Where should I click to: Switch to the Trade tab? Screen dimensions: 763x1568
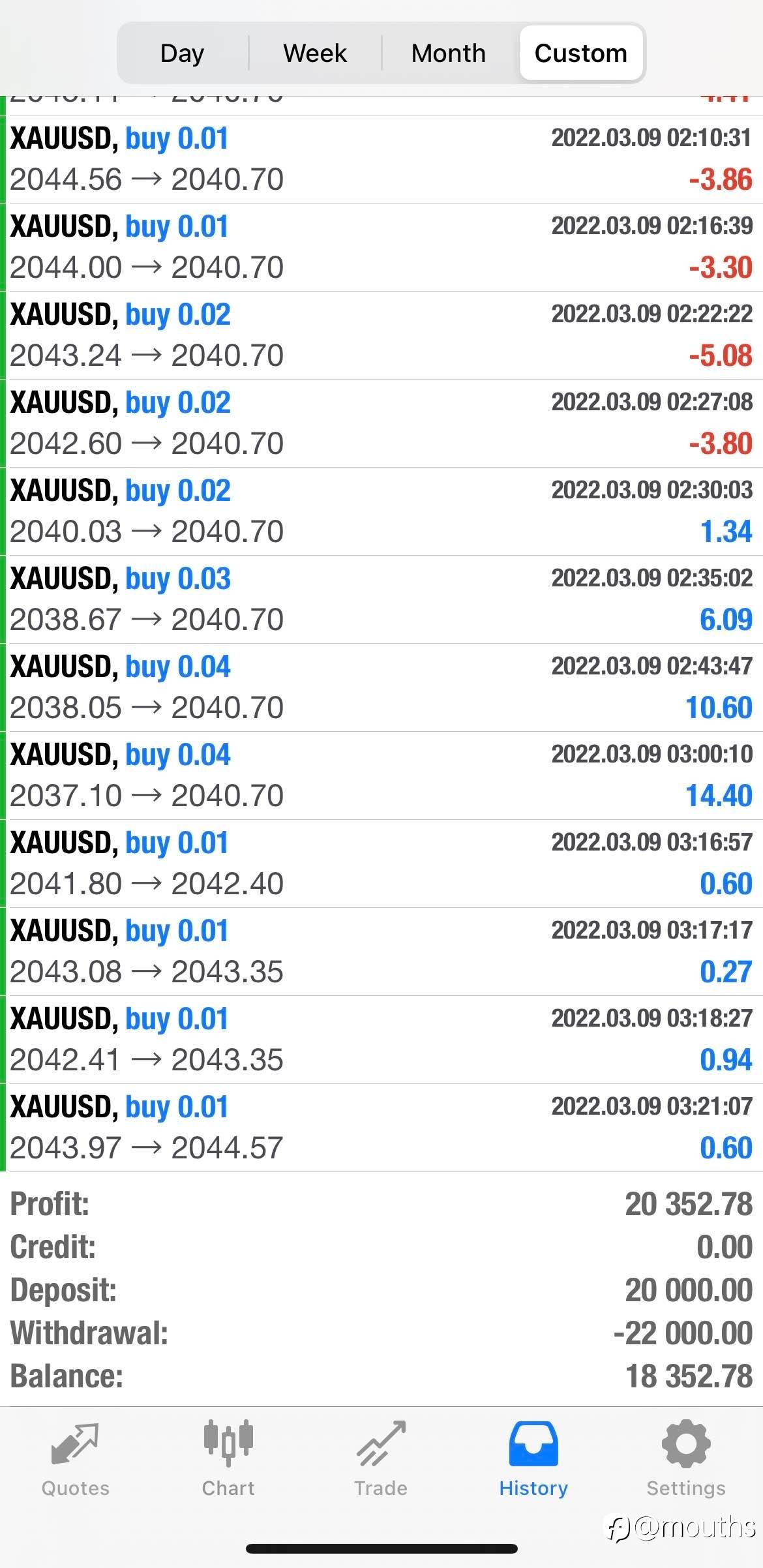coord(381,1460)
